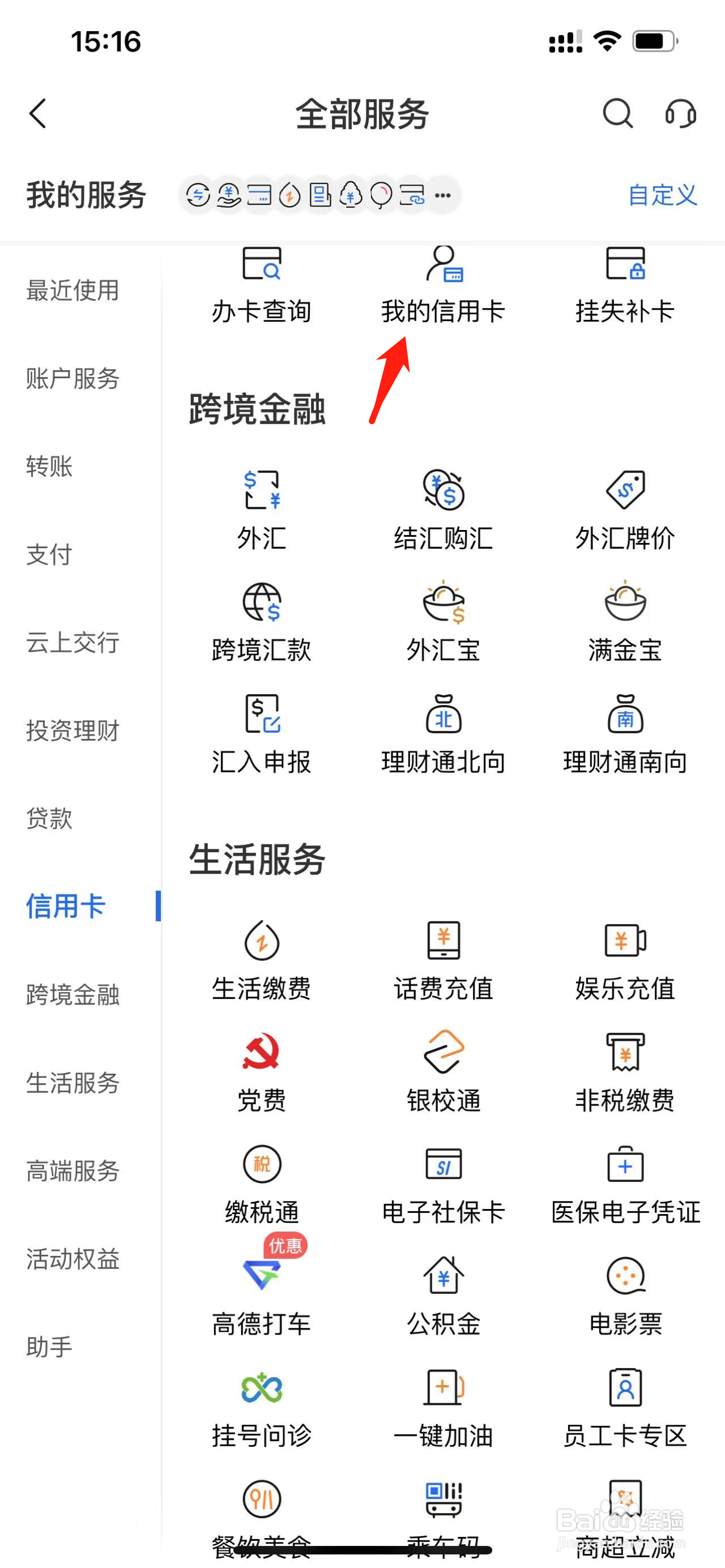Go back using the top-left arrow
Viewport: 725px width, 1568px height.
[38, 114]
